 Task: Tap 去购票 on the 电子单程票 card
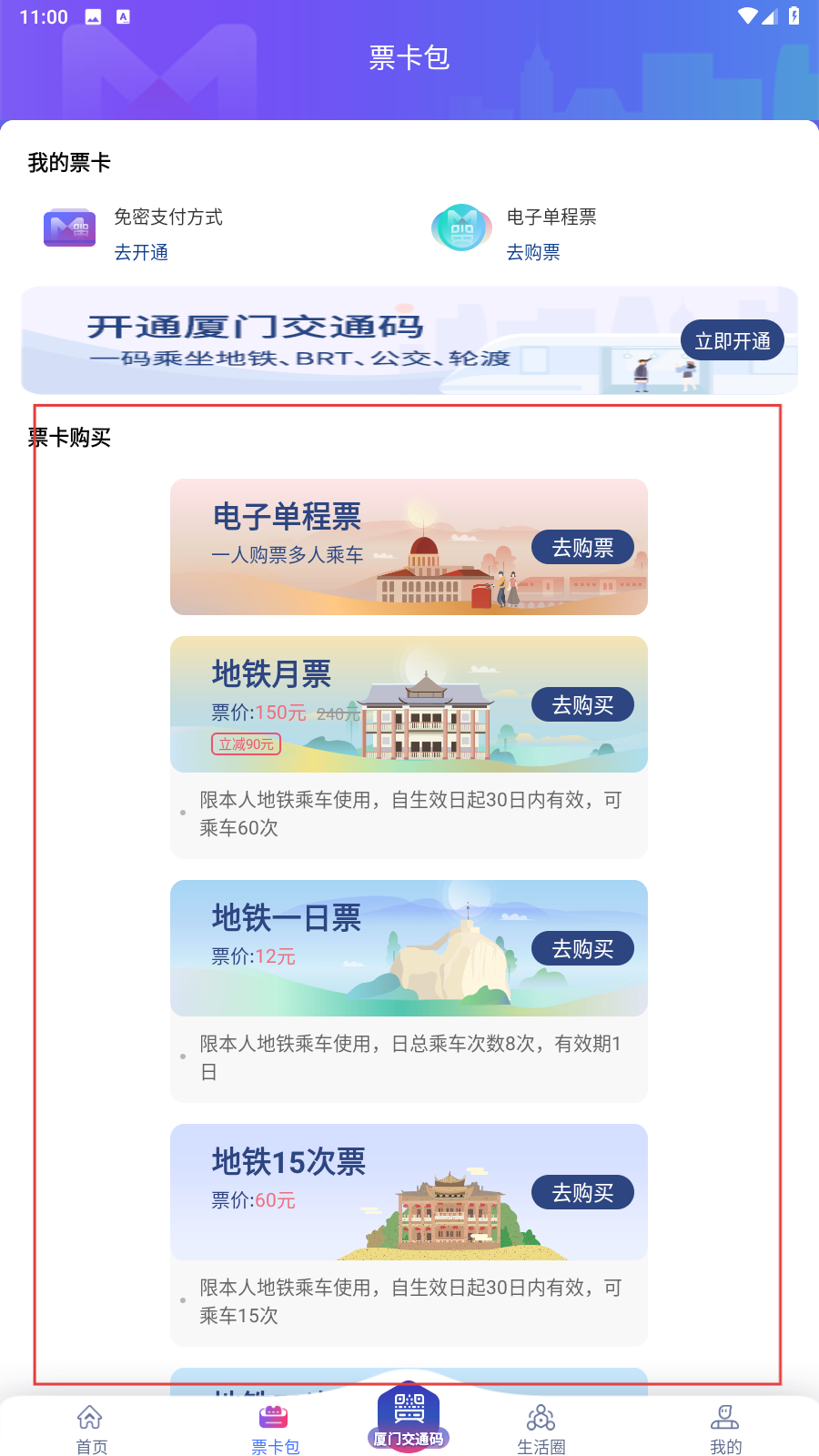coord(582,547)
